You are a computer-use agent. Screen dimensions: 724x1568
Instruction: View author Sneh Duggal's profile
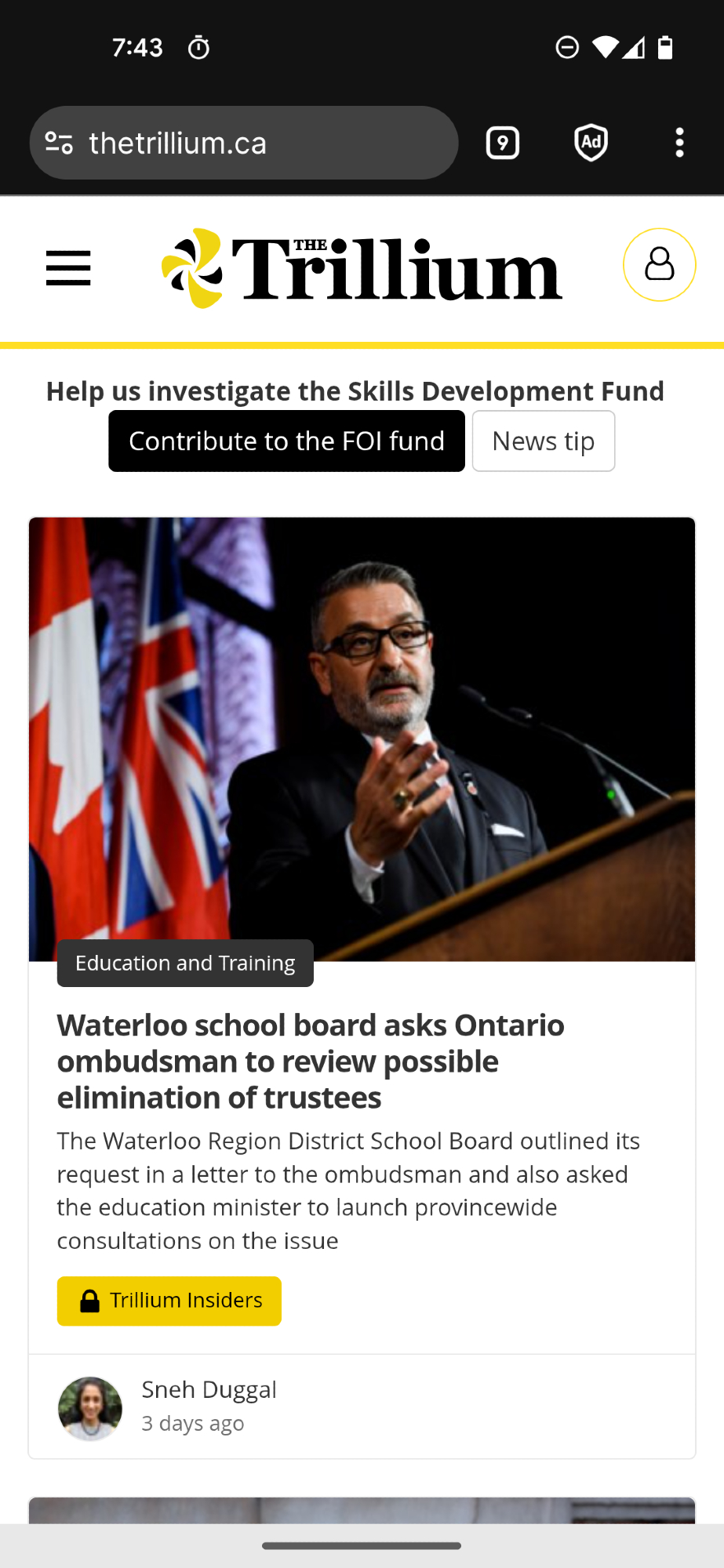click(209, 1390)
